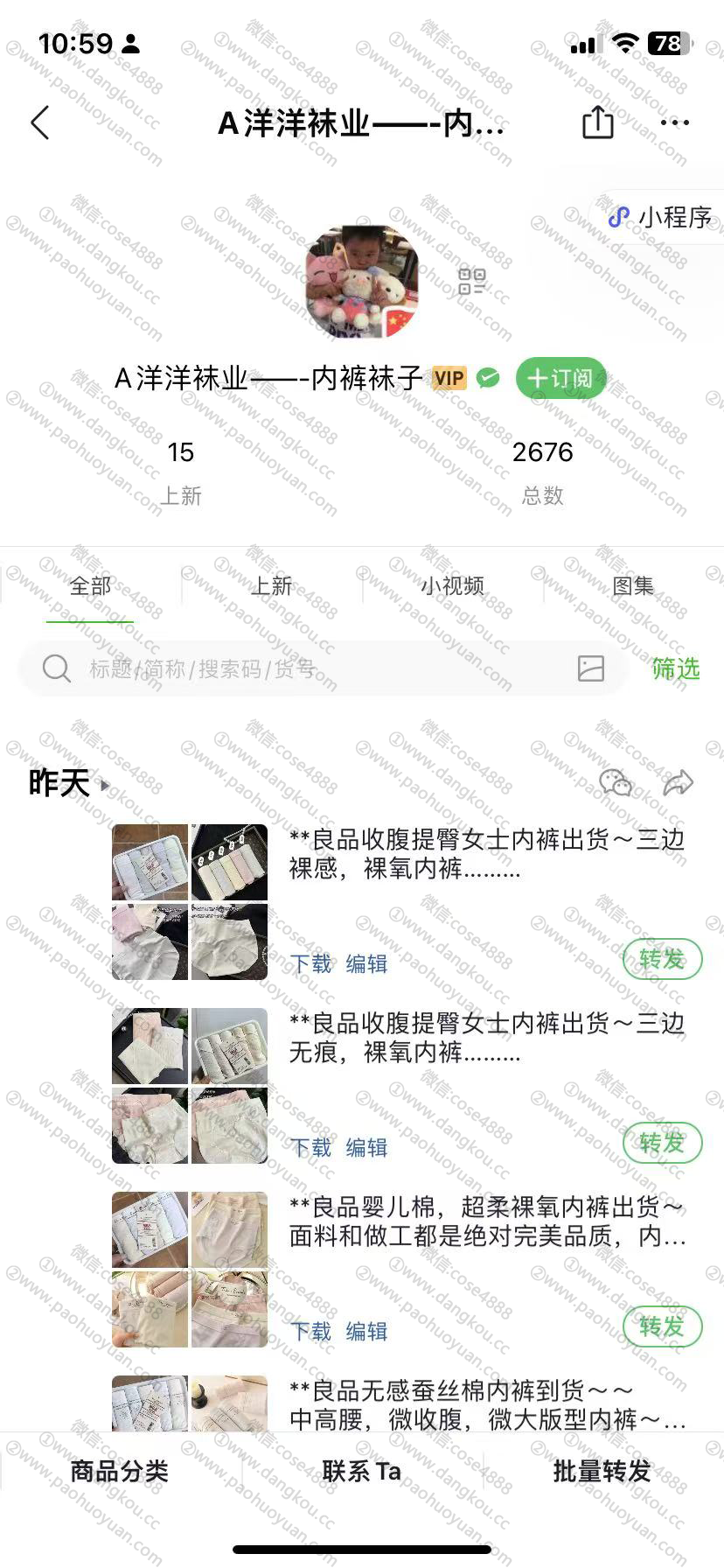Download the 三边无痕 underwear post images
The width and height of the screenshot is (724, 1568).
point(311,1147)
